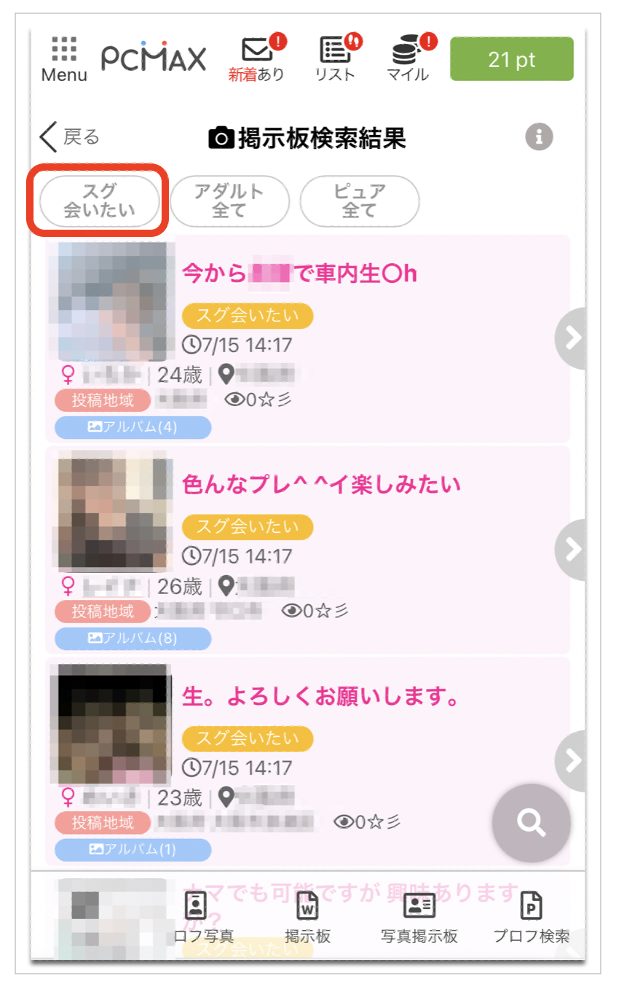618x992 pixels.
Task: Open the マイル coins icon
Action: 407,59
